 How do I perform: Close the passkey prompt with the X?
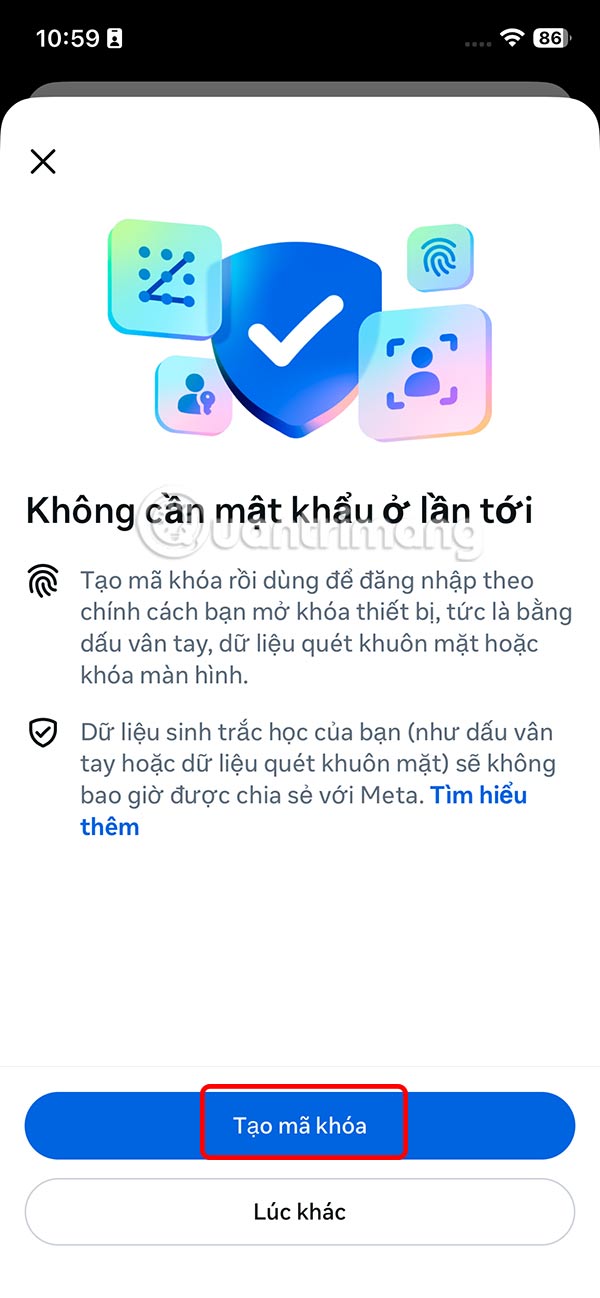43,161
